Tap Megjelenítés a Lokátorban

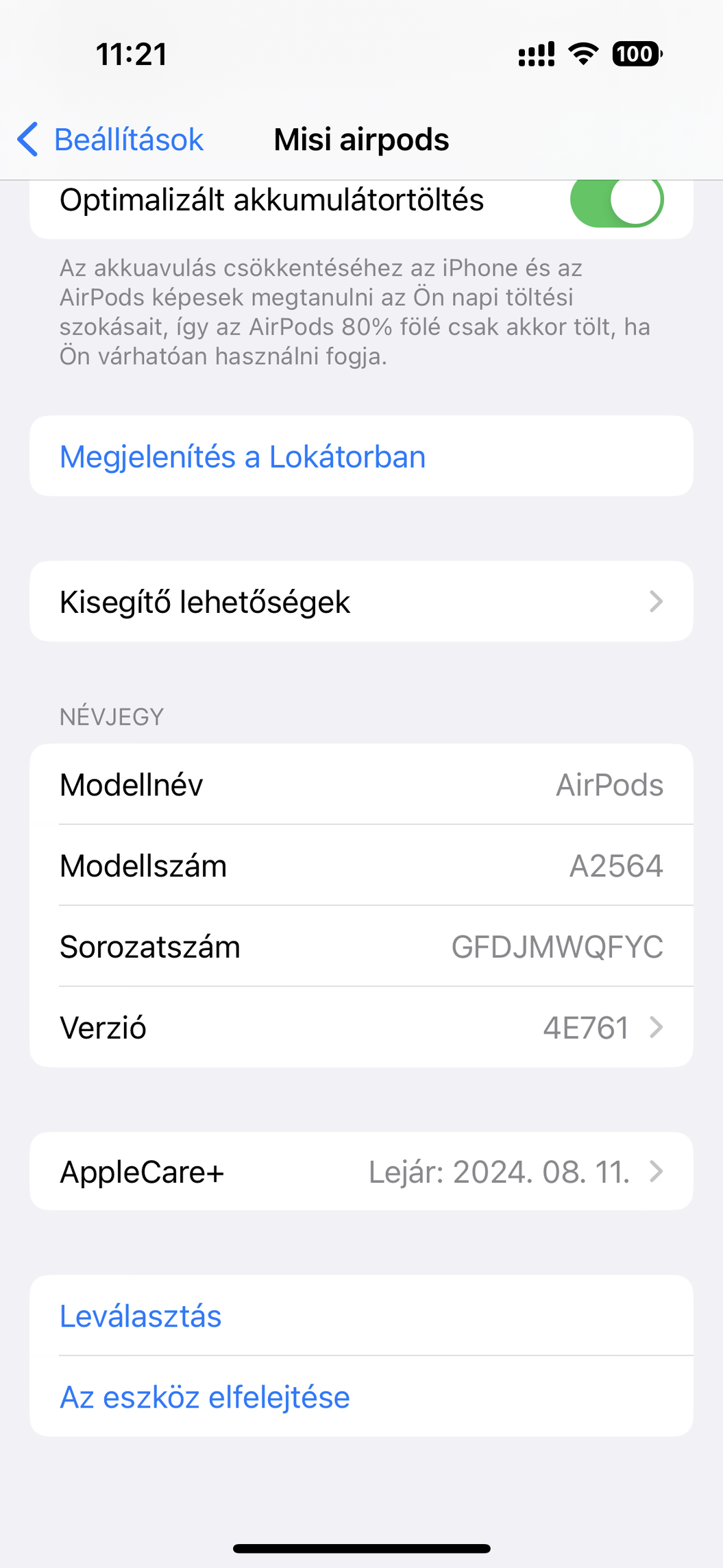point(361,457)
